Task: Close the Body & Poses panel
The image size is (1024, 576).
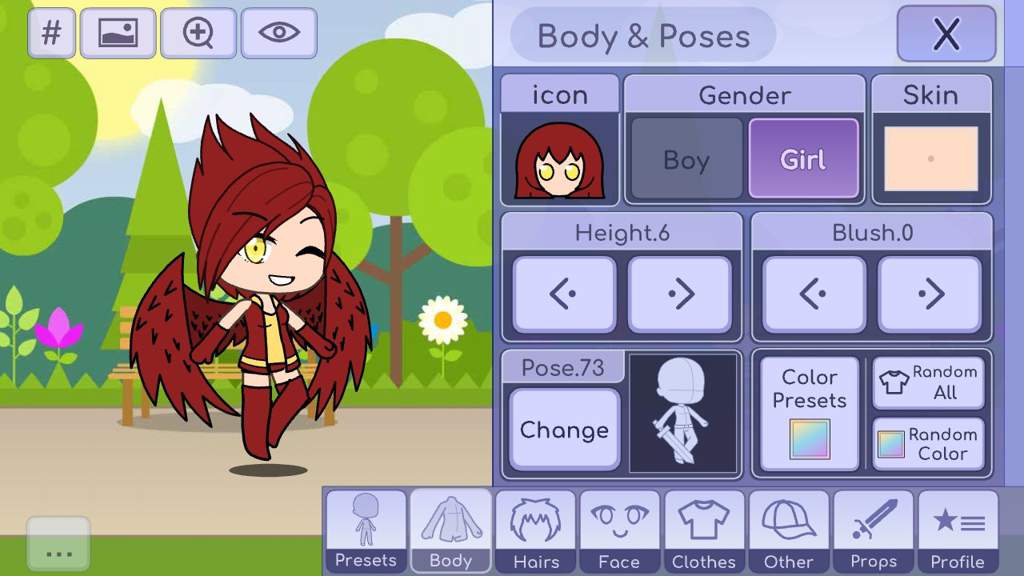Action: coord(945,34)
